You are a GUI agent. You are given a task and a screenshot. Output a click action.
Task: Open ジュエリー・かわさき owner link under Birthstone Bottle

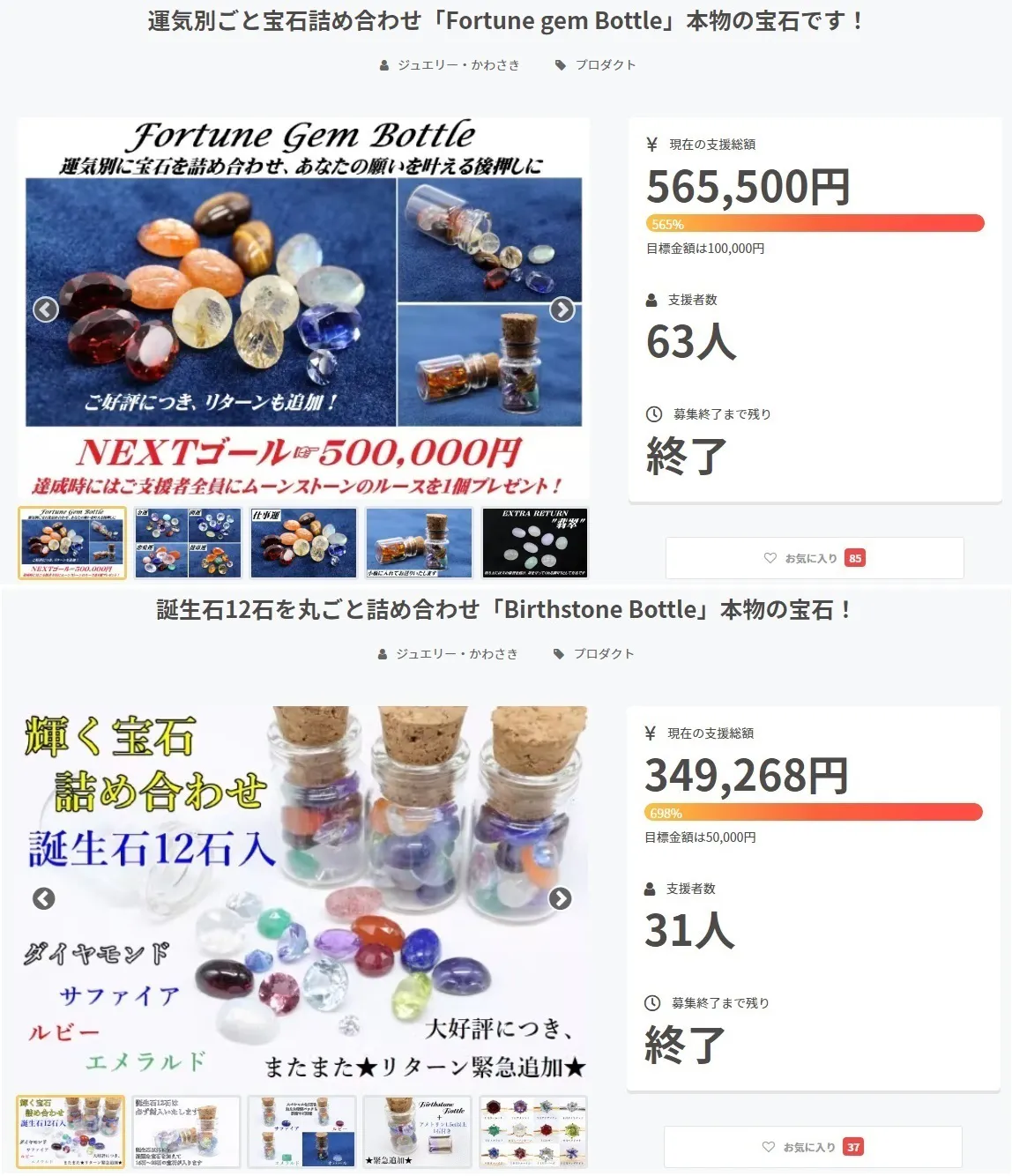coord(456,654)
